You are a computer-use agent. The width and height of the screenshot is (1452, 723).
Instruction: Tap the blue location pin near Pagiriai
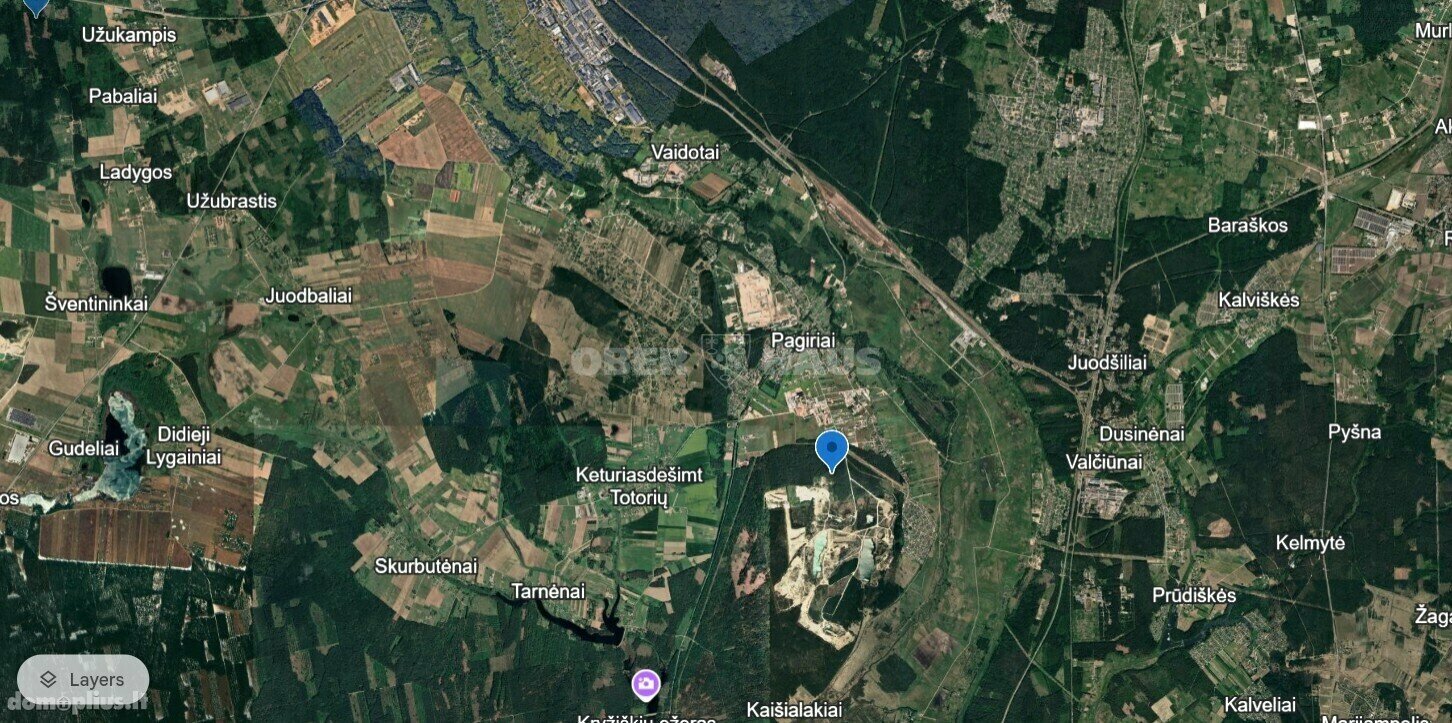tap(831, 449)
